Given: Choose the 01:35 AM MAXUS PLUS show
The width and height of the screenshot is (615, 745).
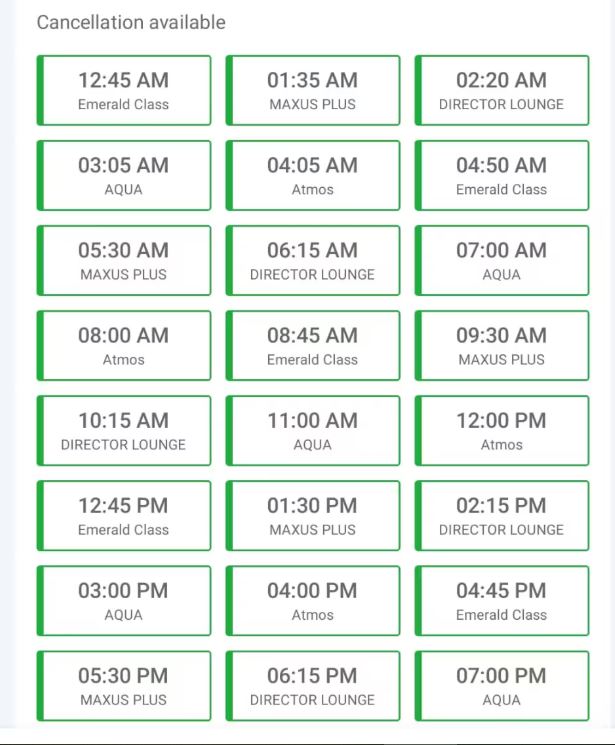Looking at the screenshot, I should (313, 90).
